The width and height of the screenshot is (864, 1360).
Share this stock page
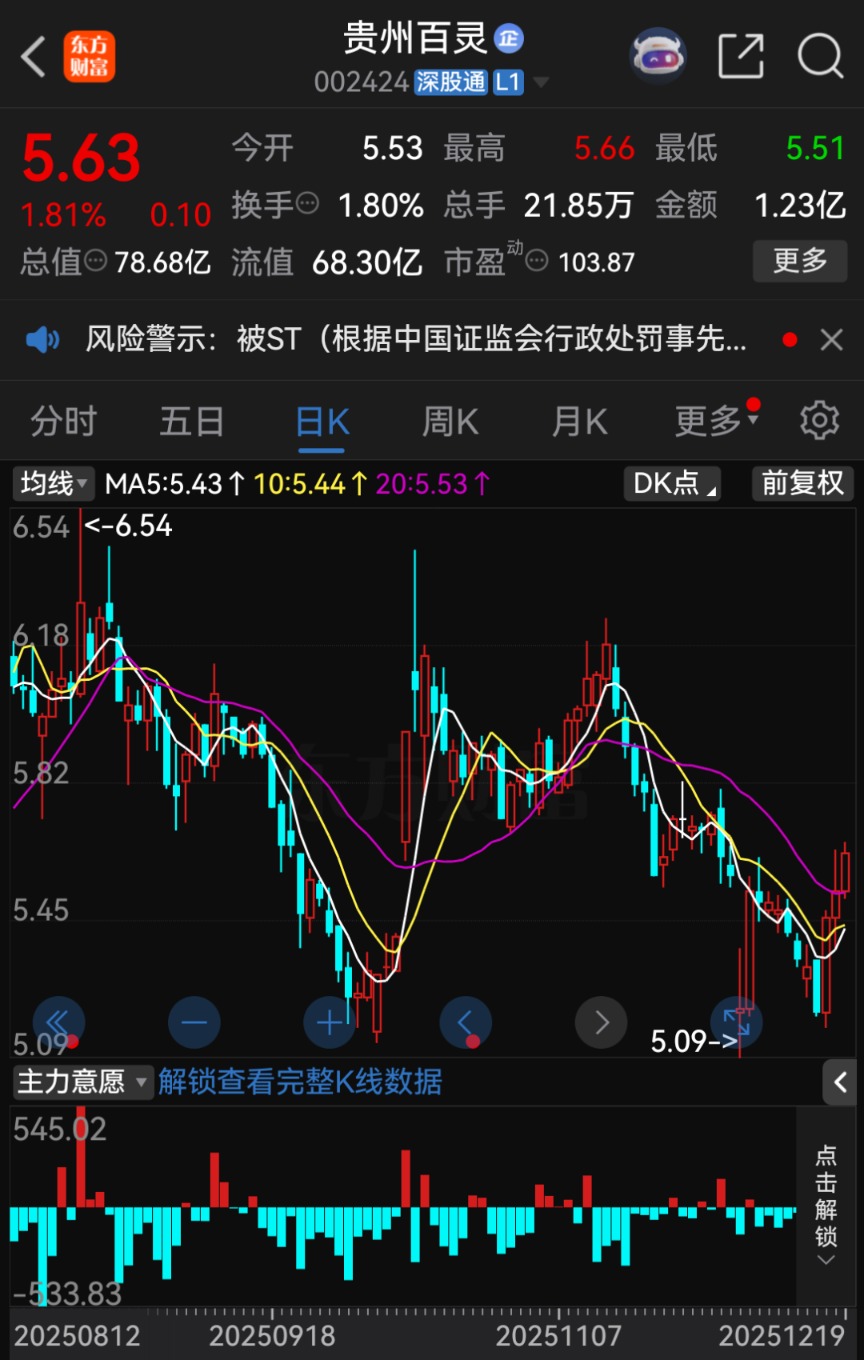(741, 56)
